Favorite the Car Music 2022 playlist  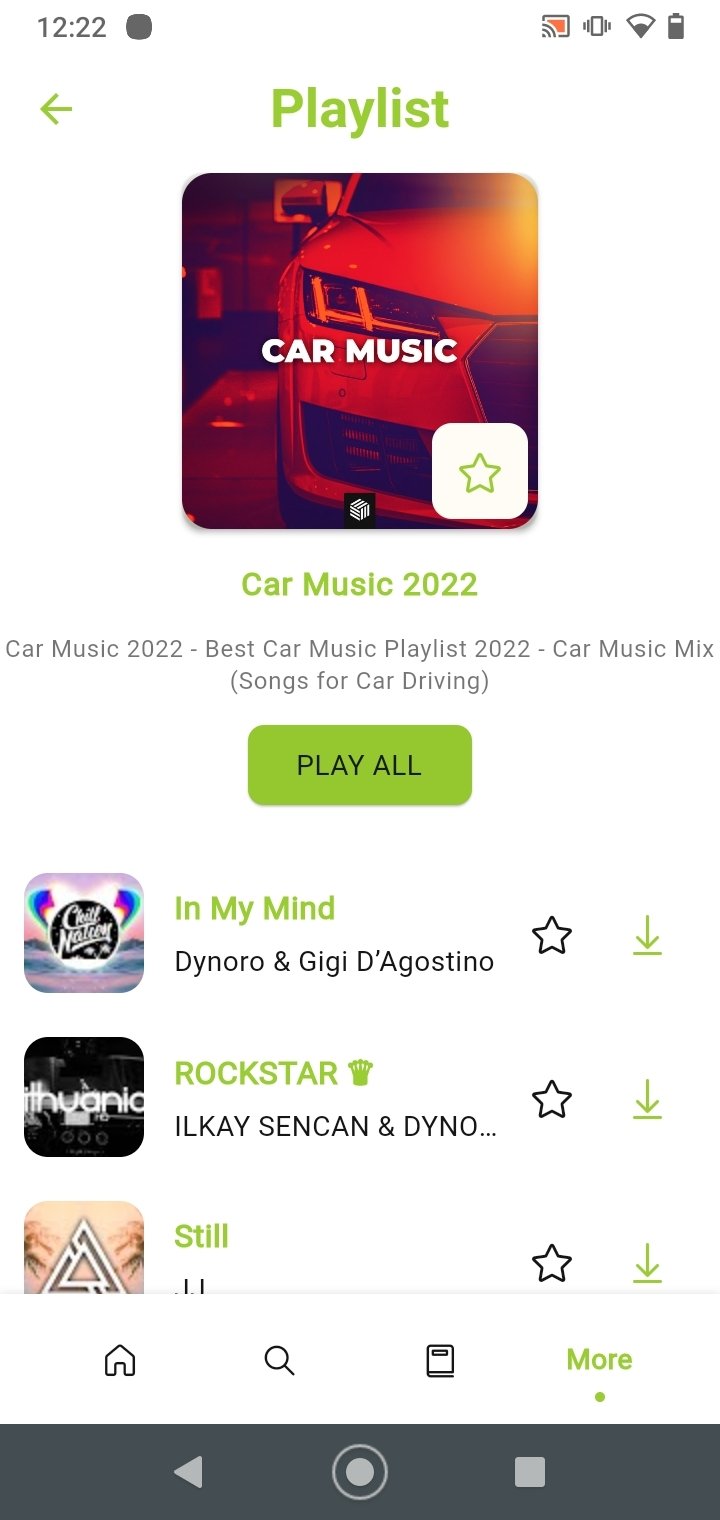[481, 474]
